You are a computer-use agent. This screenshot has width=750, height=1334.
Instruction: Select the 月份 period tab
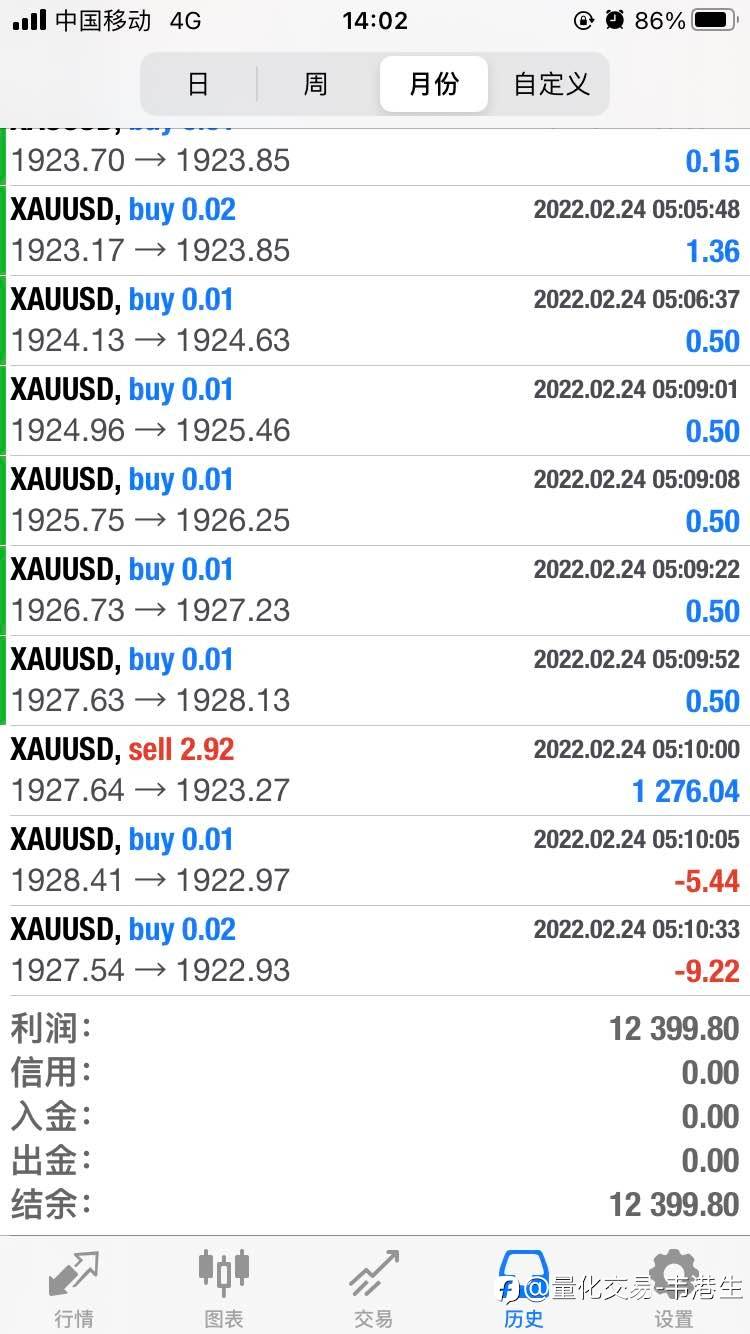tap(434, 84)
